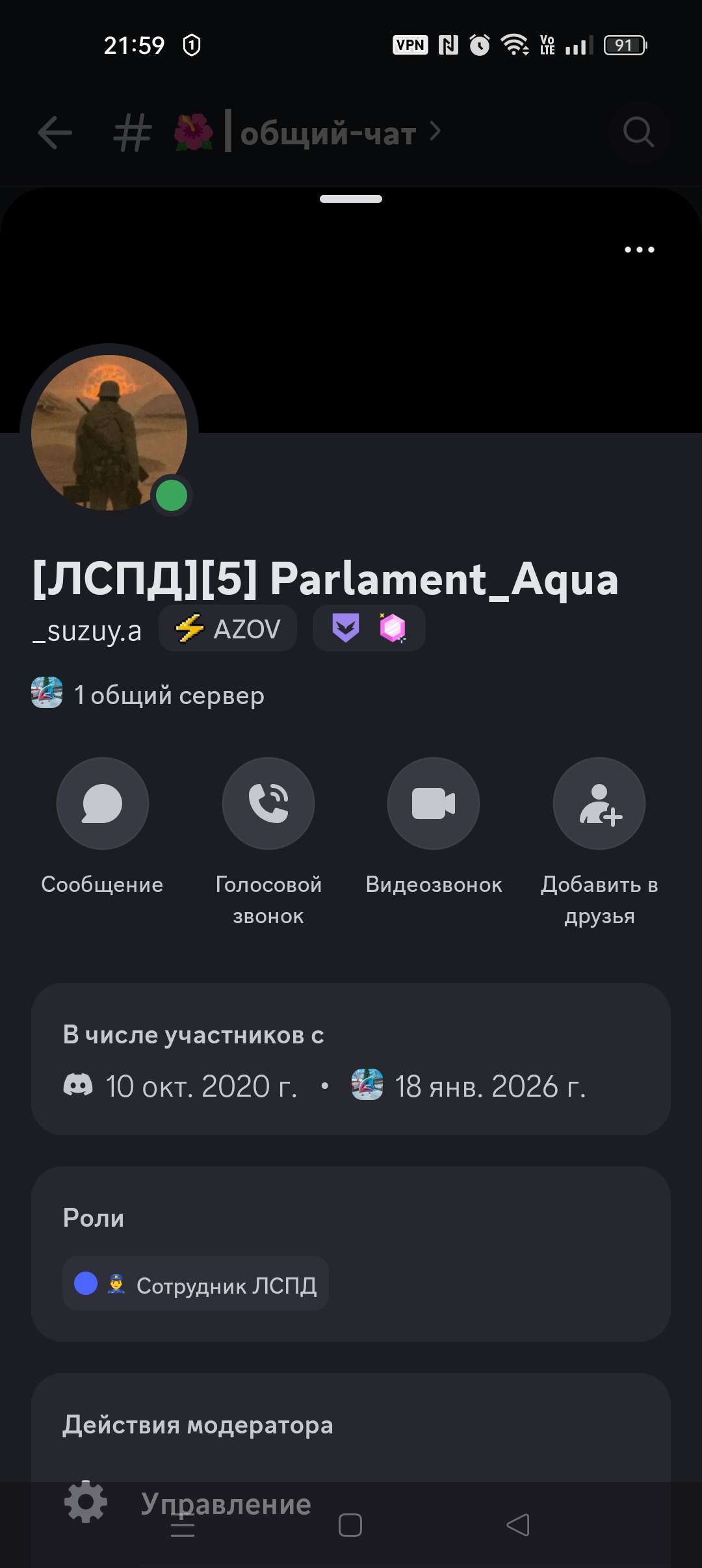
Task: Open the profile avatar picture
Action: coord(109,433)
